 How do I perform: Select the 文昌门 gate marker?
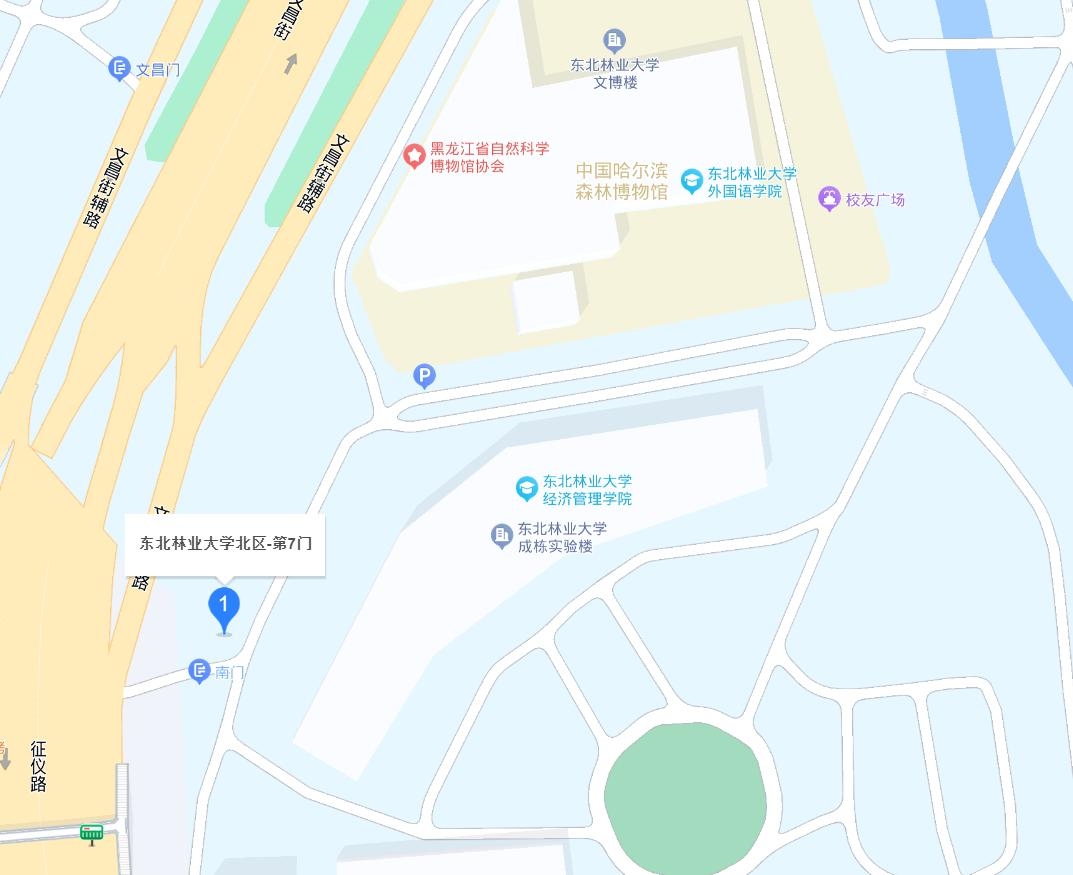[x=120, y=68]
